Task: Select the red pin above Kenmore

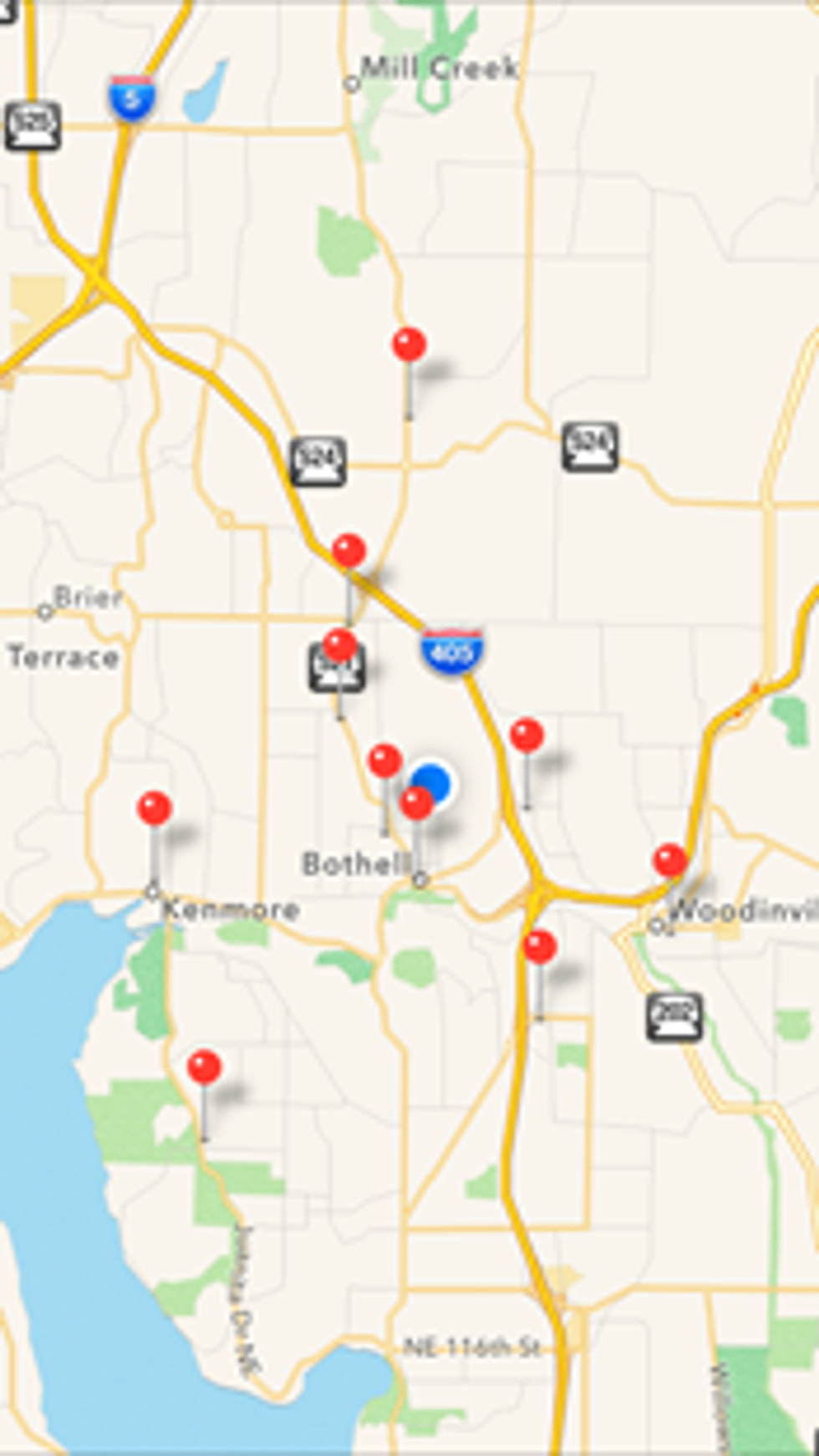Action: tap(155, 808)
